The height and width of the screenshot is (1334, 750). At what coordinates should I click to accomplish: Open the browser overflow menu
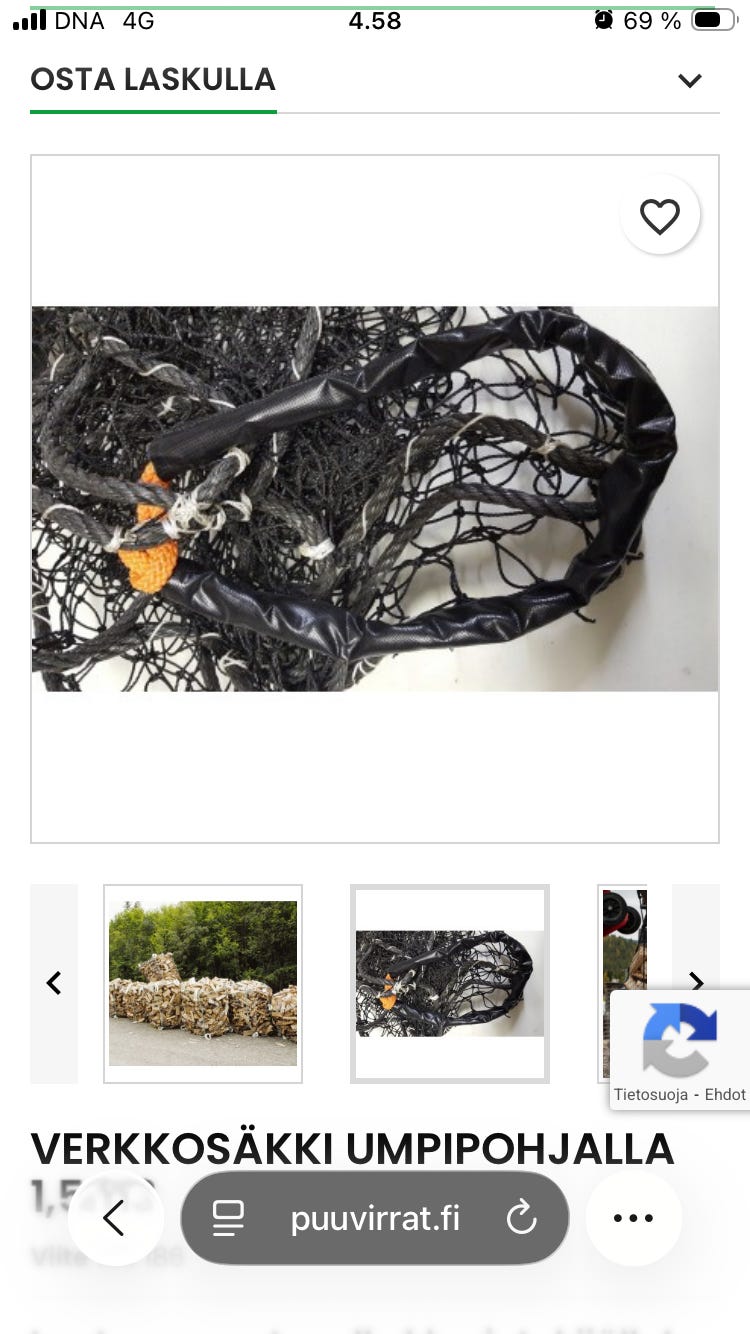pyautogui.click(x=633, y=1218)
